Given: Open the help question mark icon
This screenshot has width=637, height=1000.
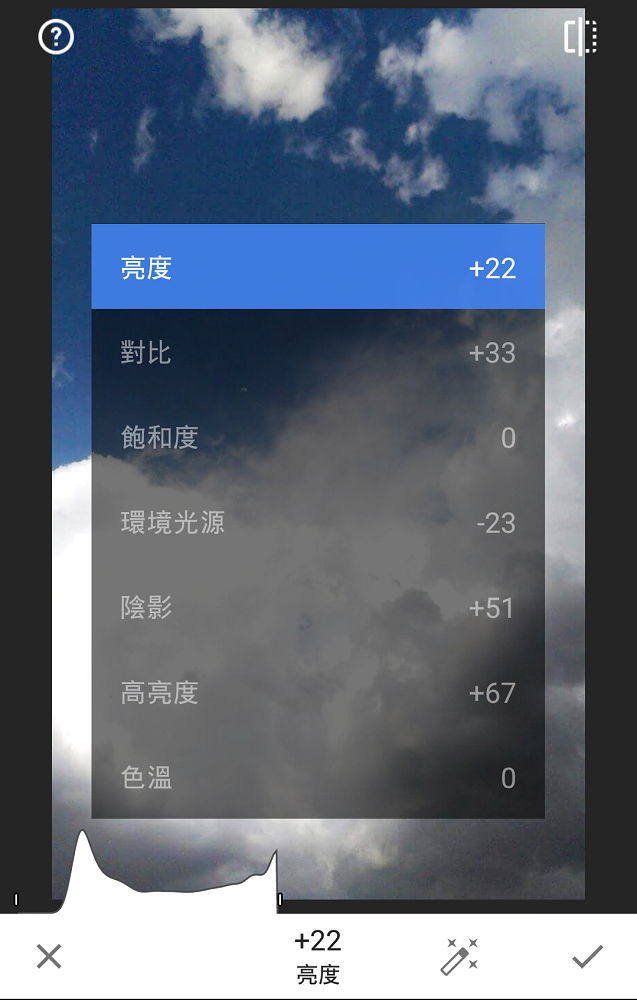Looking at the screenshot, I should click(x=56, y=37).
